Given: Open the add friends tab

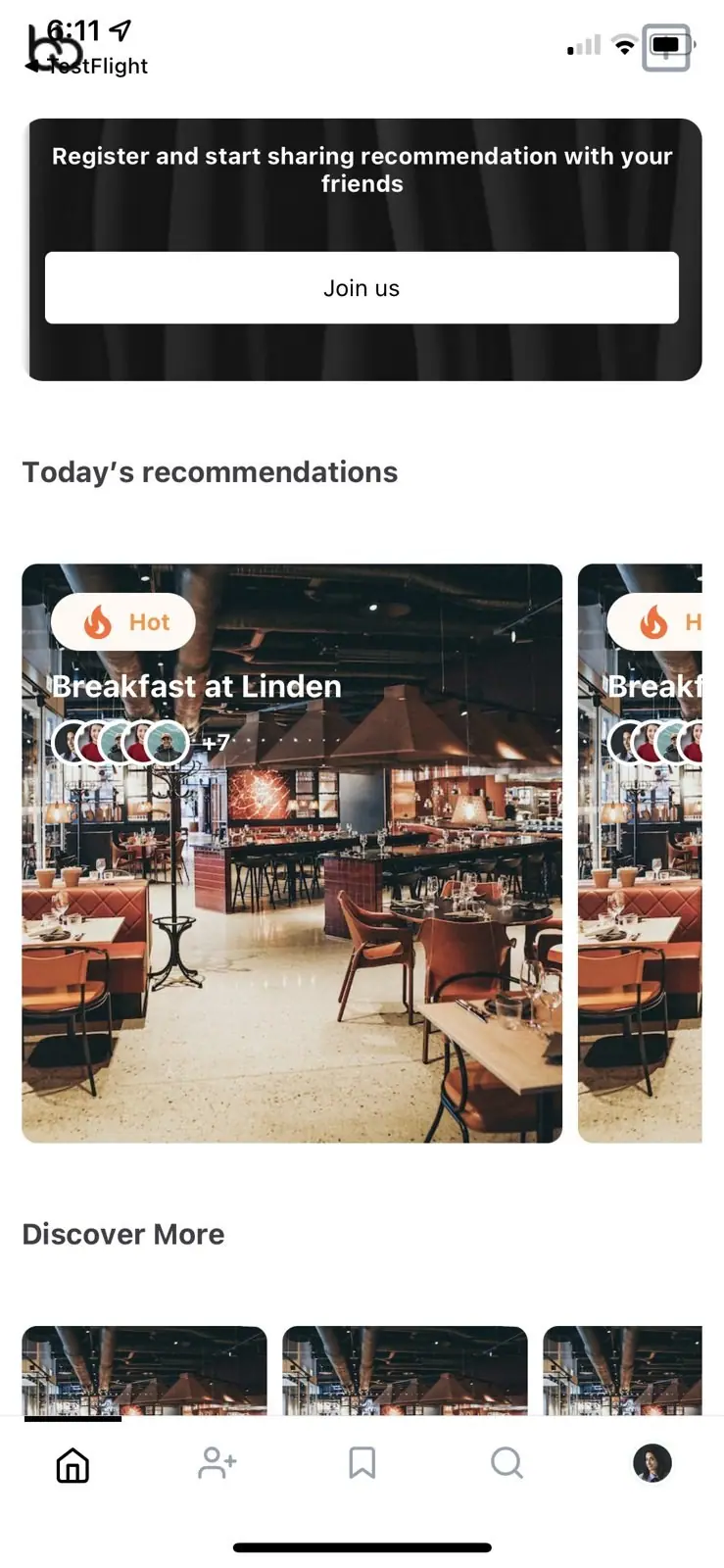Looking at the screenshot, I should (217, 1463).
